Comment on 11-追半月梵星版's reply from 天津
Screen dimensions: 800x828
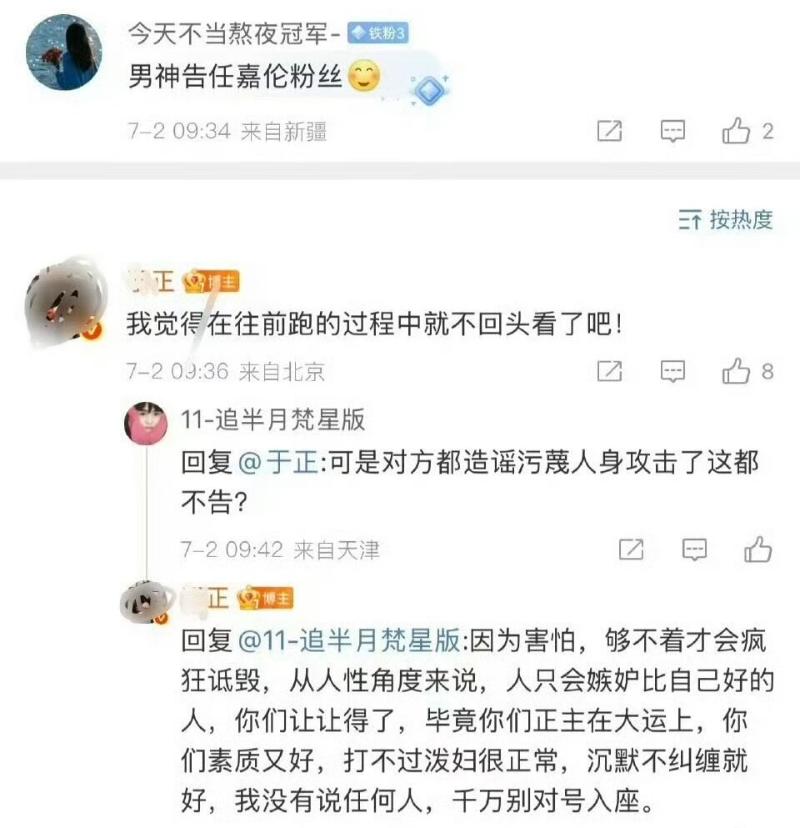coord(694,549)
